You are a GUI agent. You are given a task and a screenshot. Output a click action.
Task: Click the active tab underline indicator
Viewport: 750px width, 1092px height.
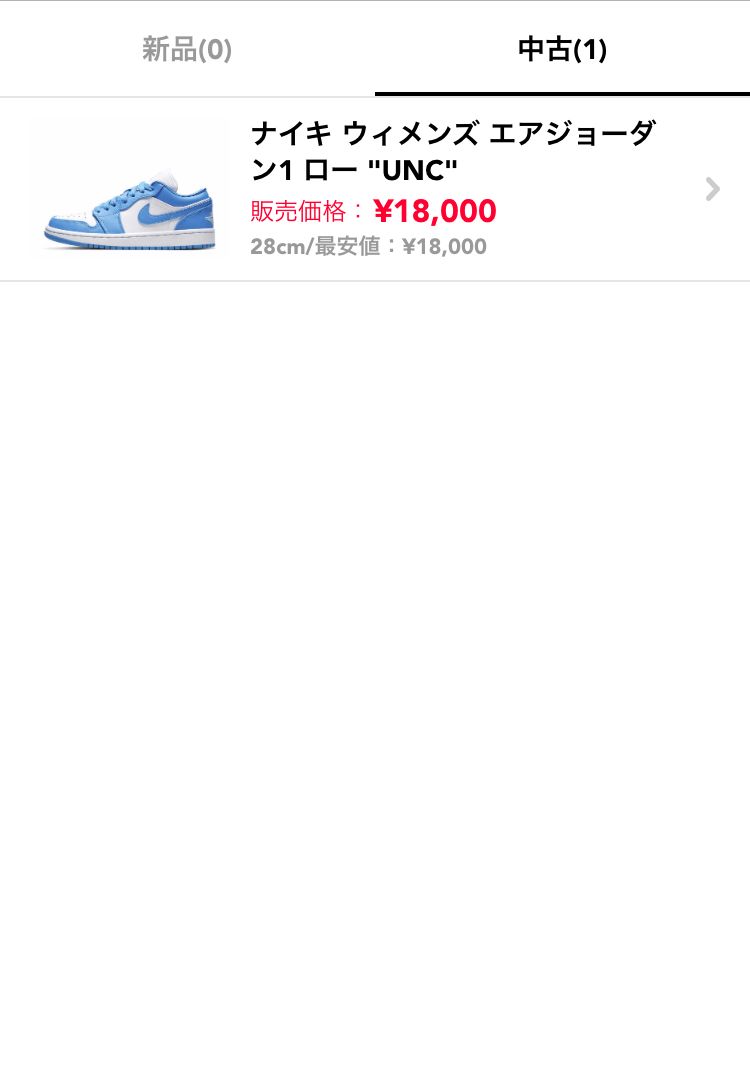pyautogui.click(x=562, y=92)
